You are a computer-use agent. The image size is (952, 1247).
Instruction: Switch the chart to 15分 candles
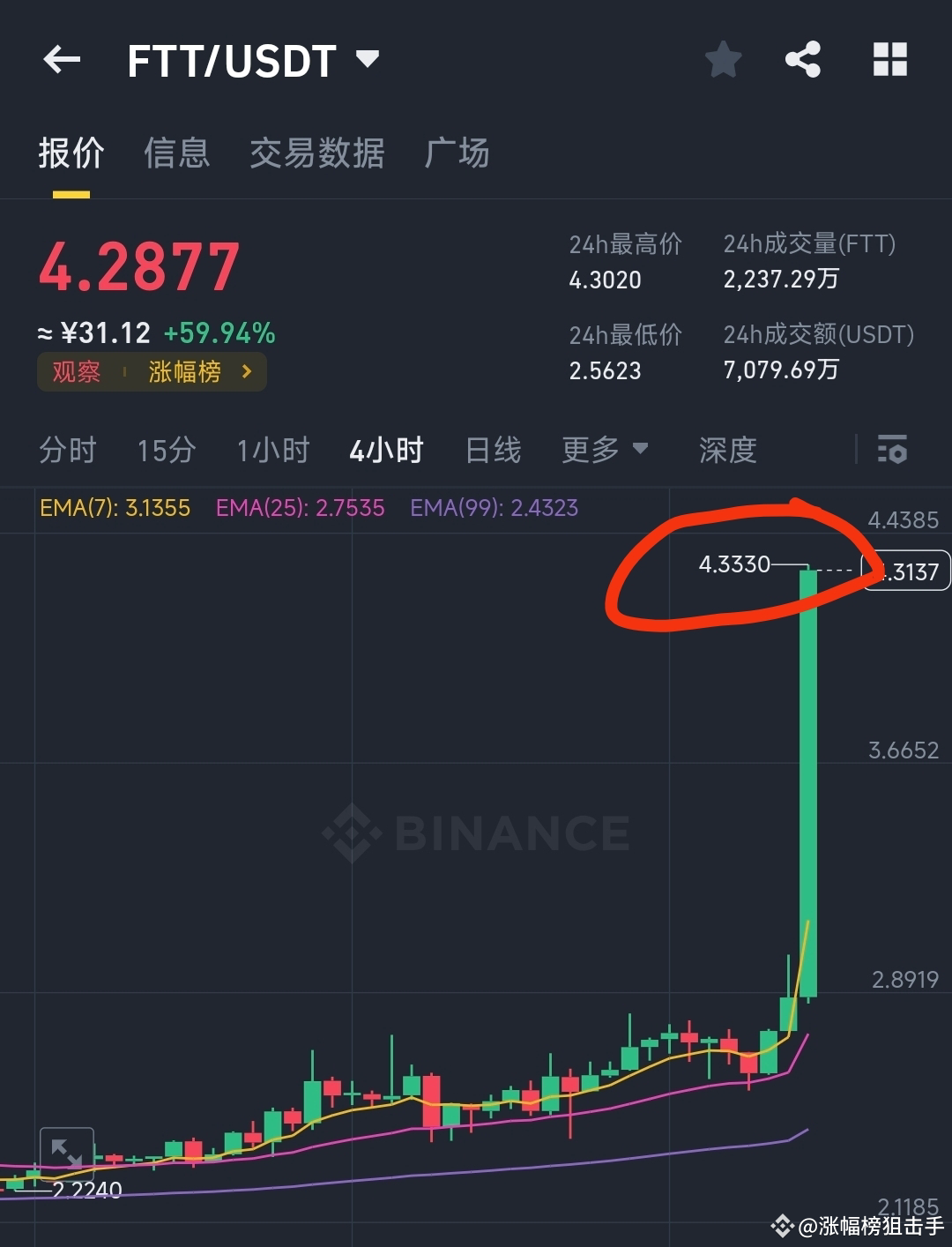click(166, 451)
